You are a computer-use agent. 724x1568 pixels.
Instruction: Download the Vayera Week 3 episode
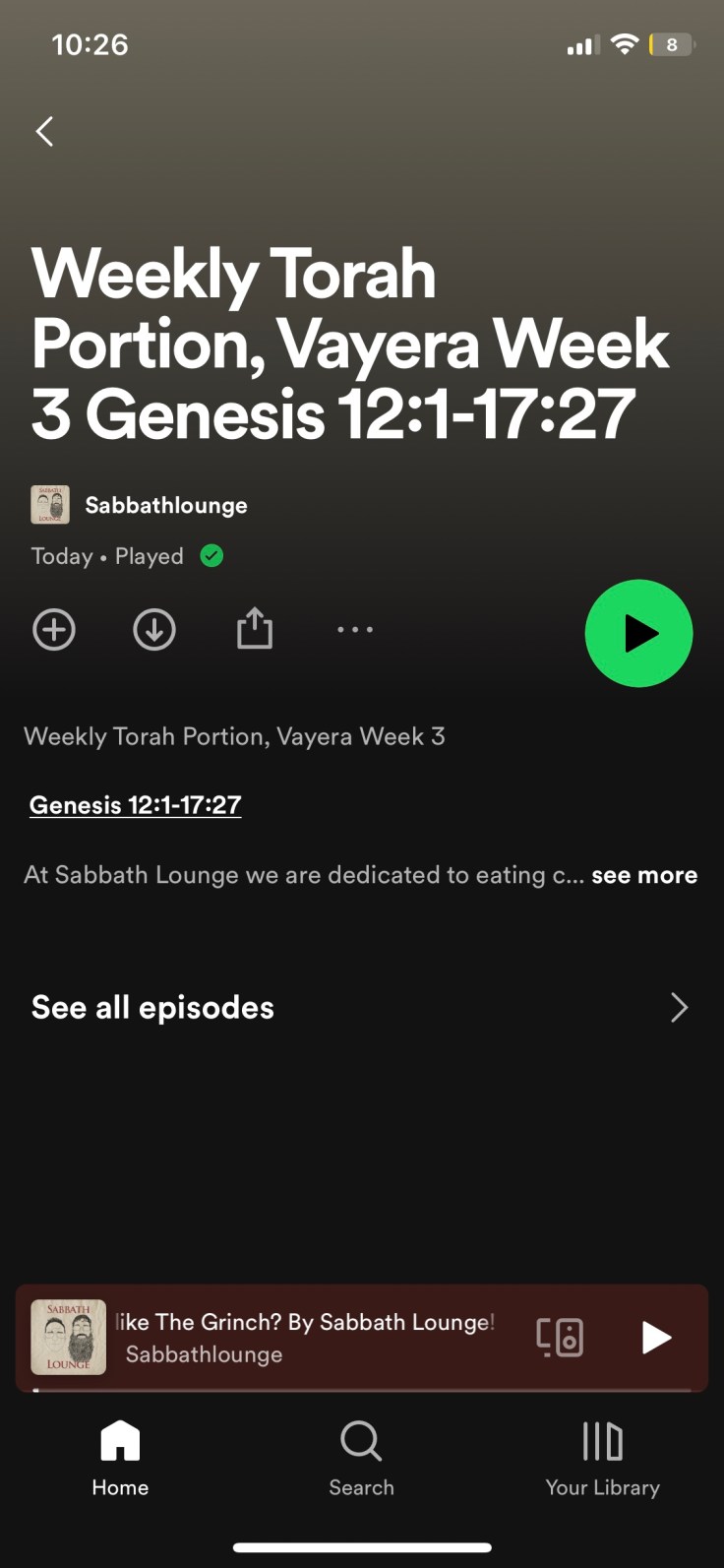tap(154, 630)
